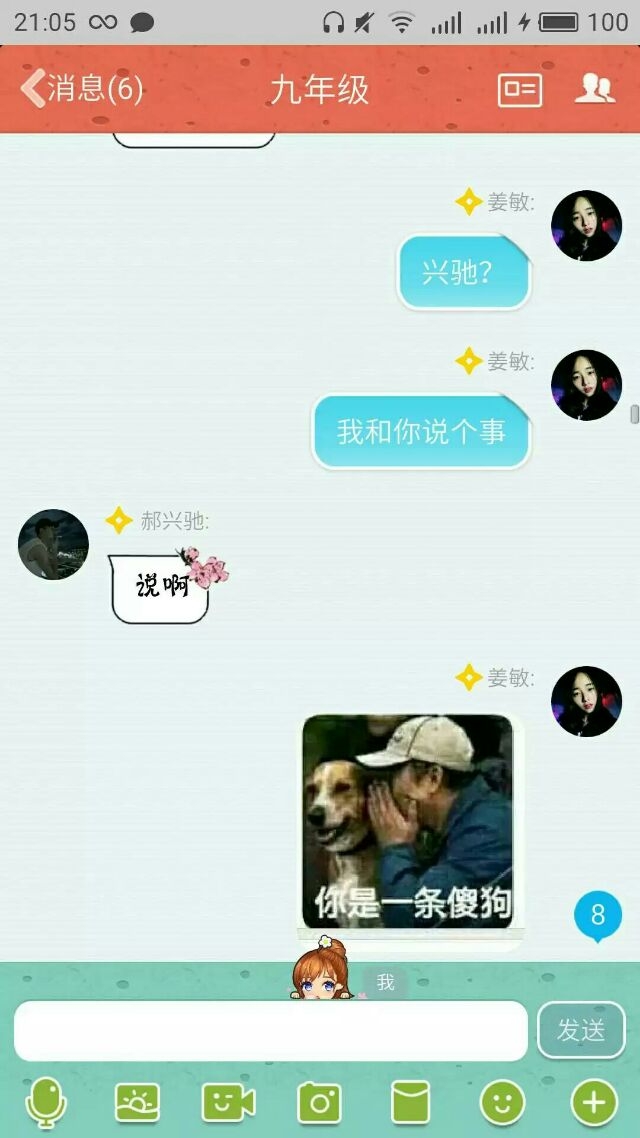The height and width of the screenshot is (1138, 640).
Task: Pick a photo from the gallery
Action: [138, 1103]
